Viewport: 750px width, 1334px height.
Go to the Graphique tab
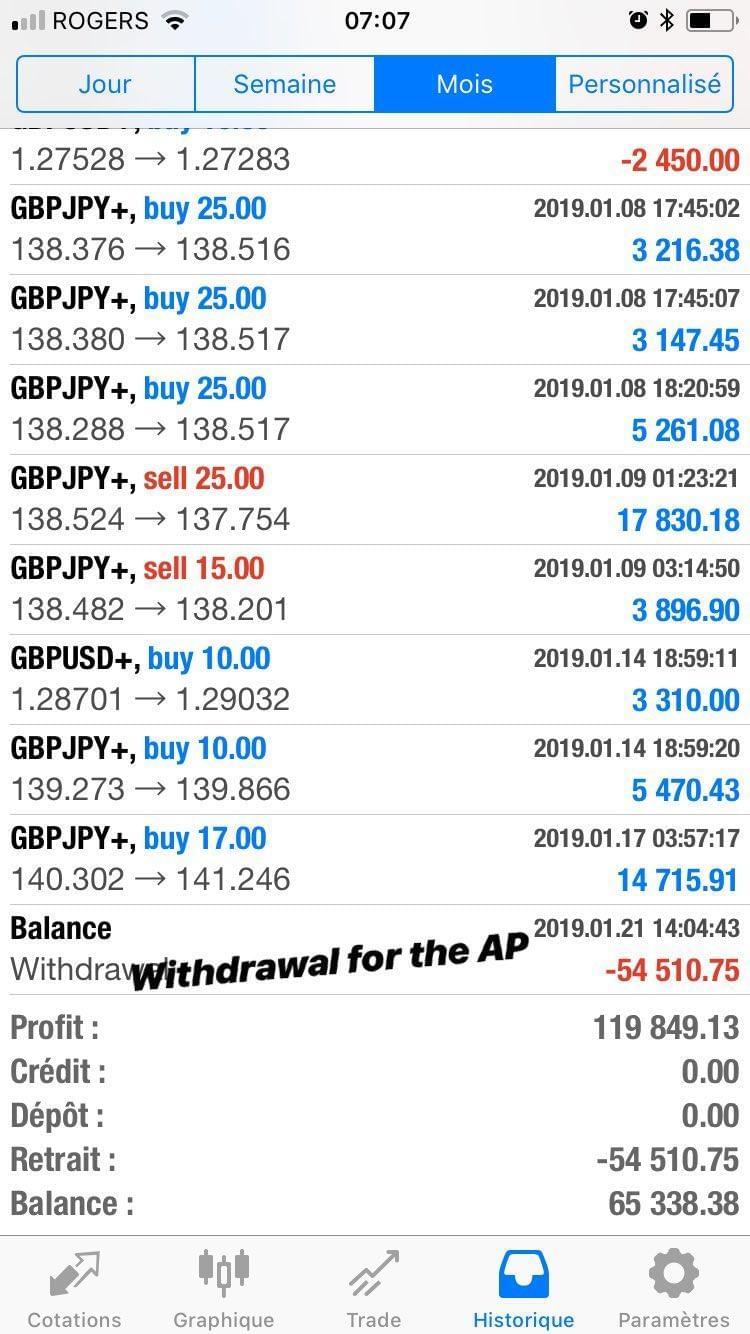coord(224,1287)
